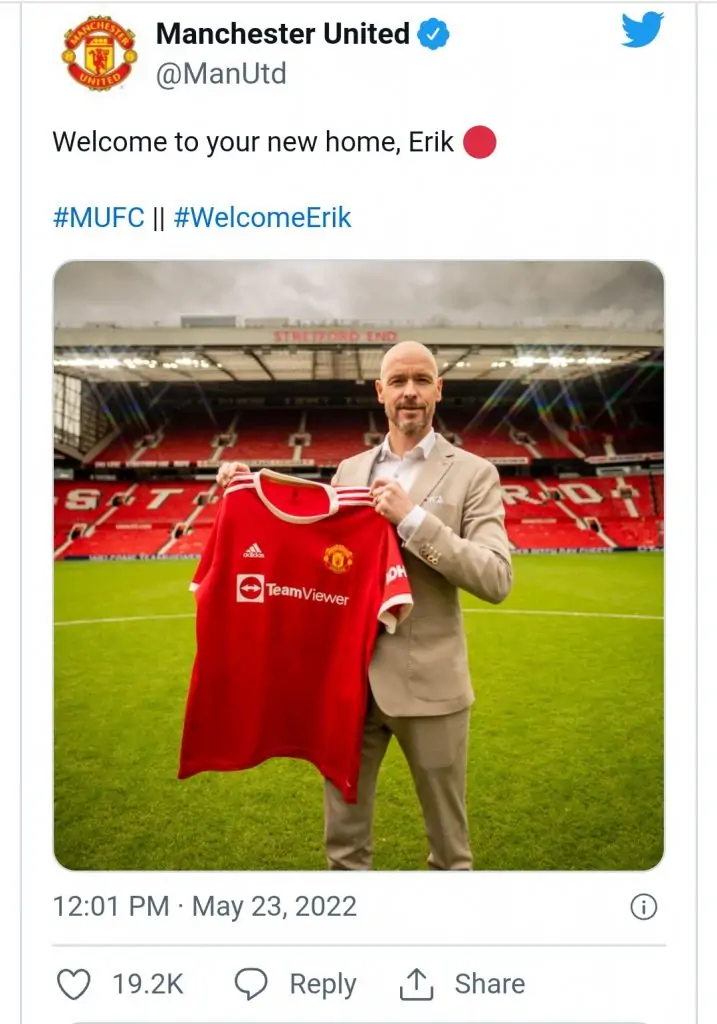Open the tweet info icon
The width and height of the screenshot is (717, 1024).
point(643,907)
